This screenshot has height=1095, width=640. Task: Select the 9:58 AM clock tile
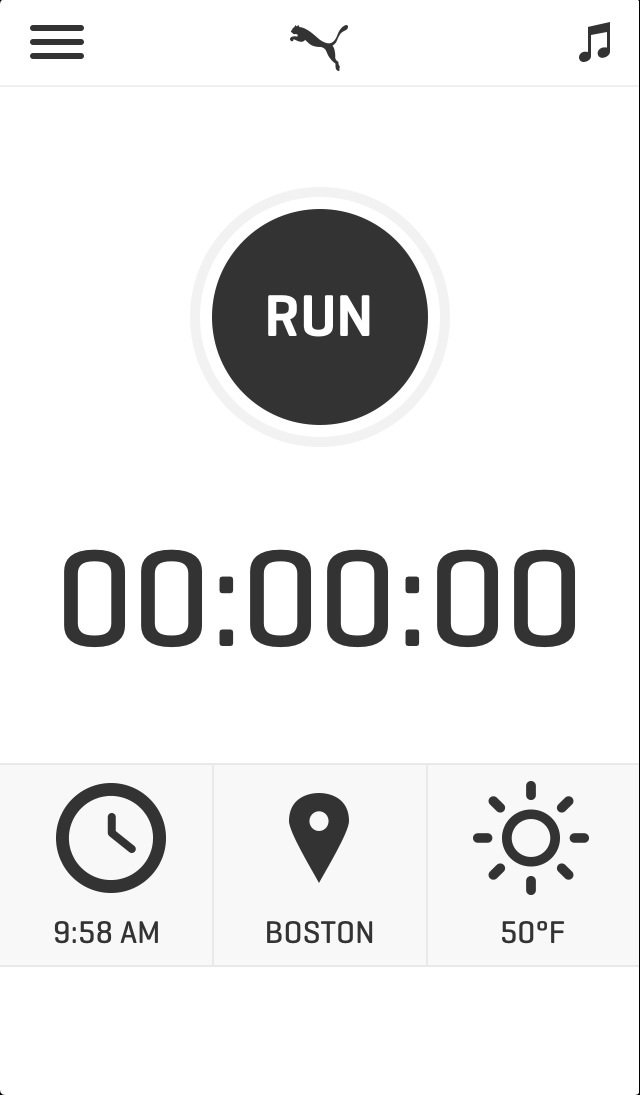(x=106, y=865)
